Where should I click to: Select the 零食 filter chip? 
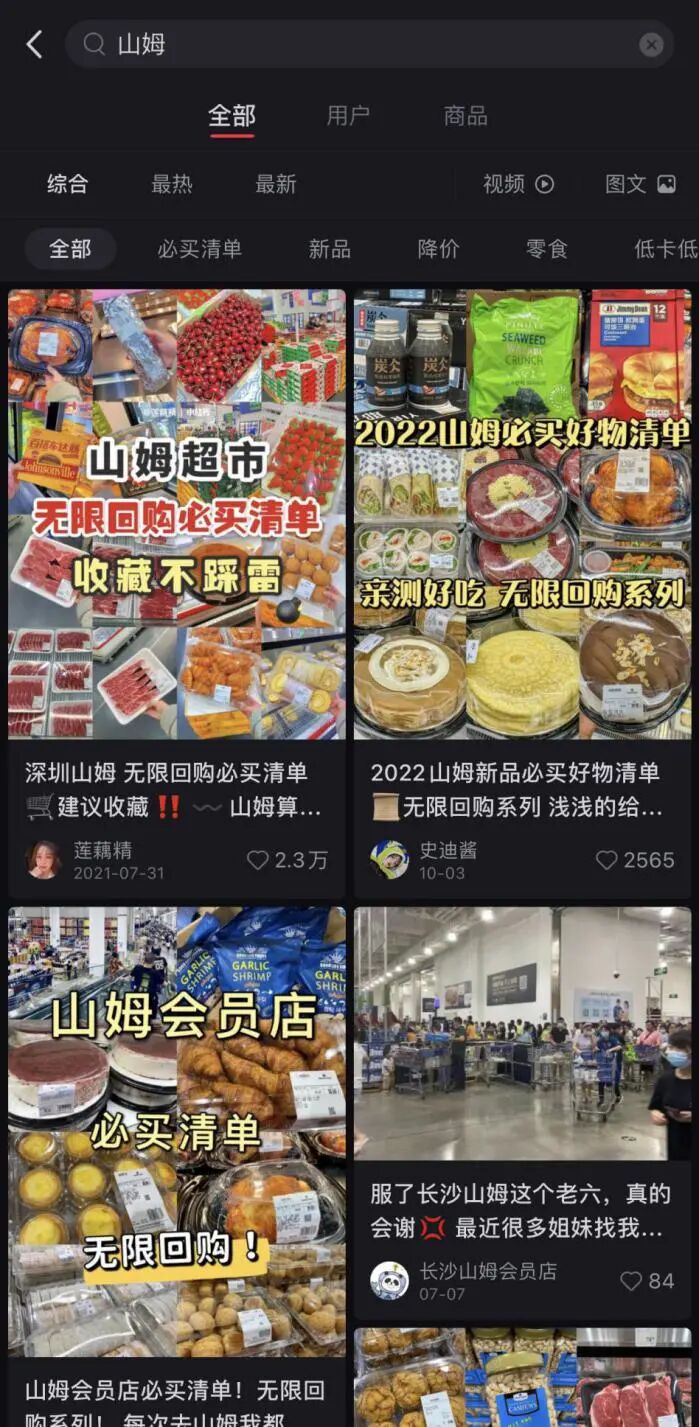pyautogui.click(x=547, y=249)
